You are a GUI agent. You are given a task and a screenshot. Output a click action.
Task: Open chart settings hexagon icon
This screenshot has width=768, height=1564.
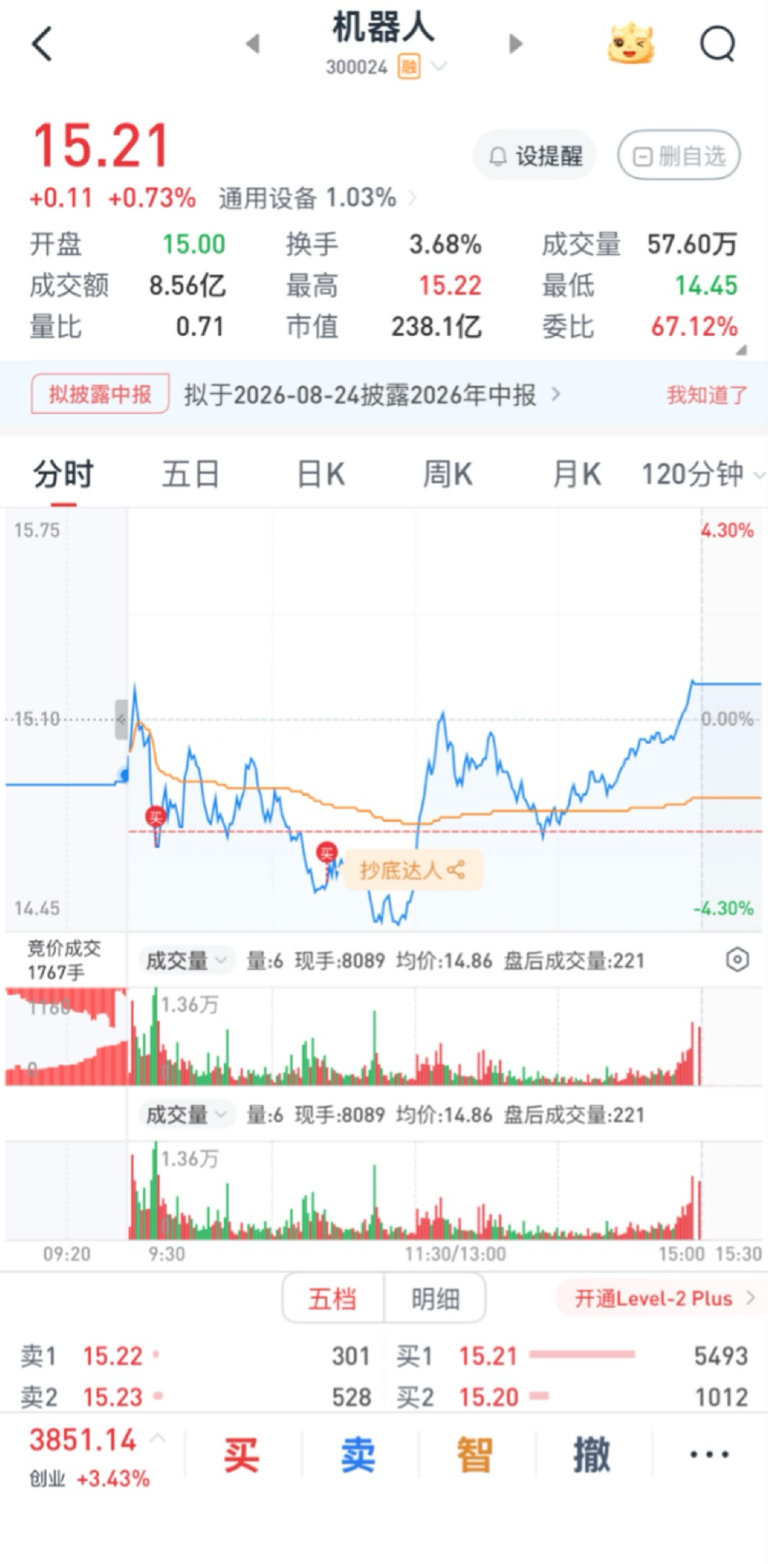[737, 961]
